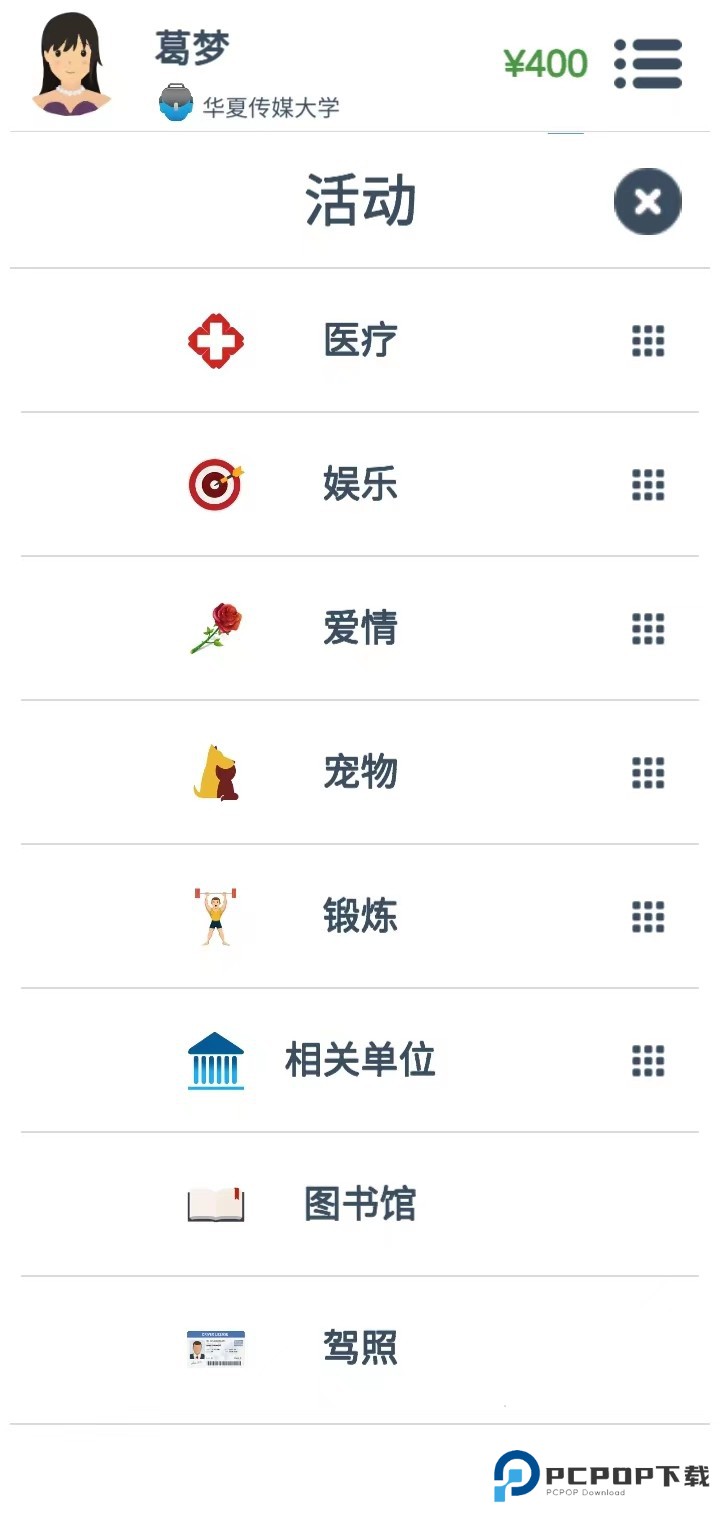Click the 娱乐 dartboard icon
This screenshot has height=1520, width=720.
(x=215, y=484)
